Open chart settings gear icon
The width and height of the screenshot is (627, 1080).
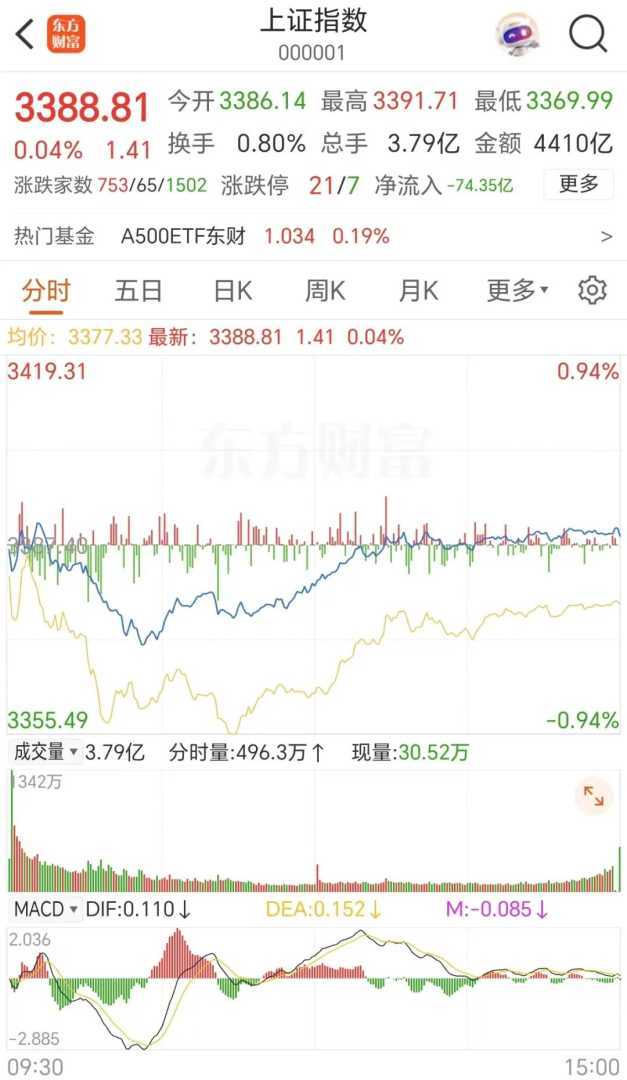pos(592,291)
